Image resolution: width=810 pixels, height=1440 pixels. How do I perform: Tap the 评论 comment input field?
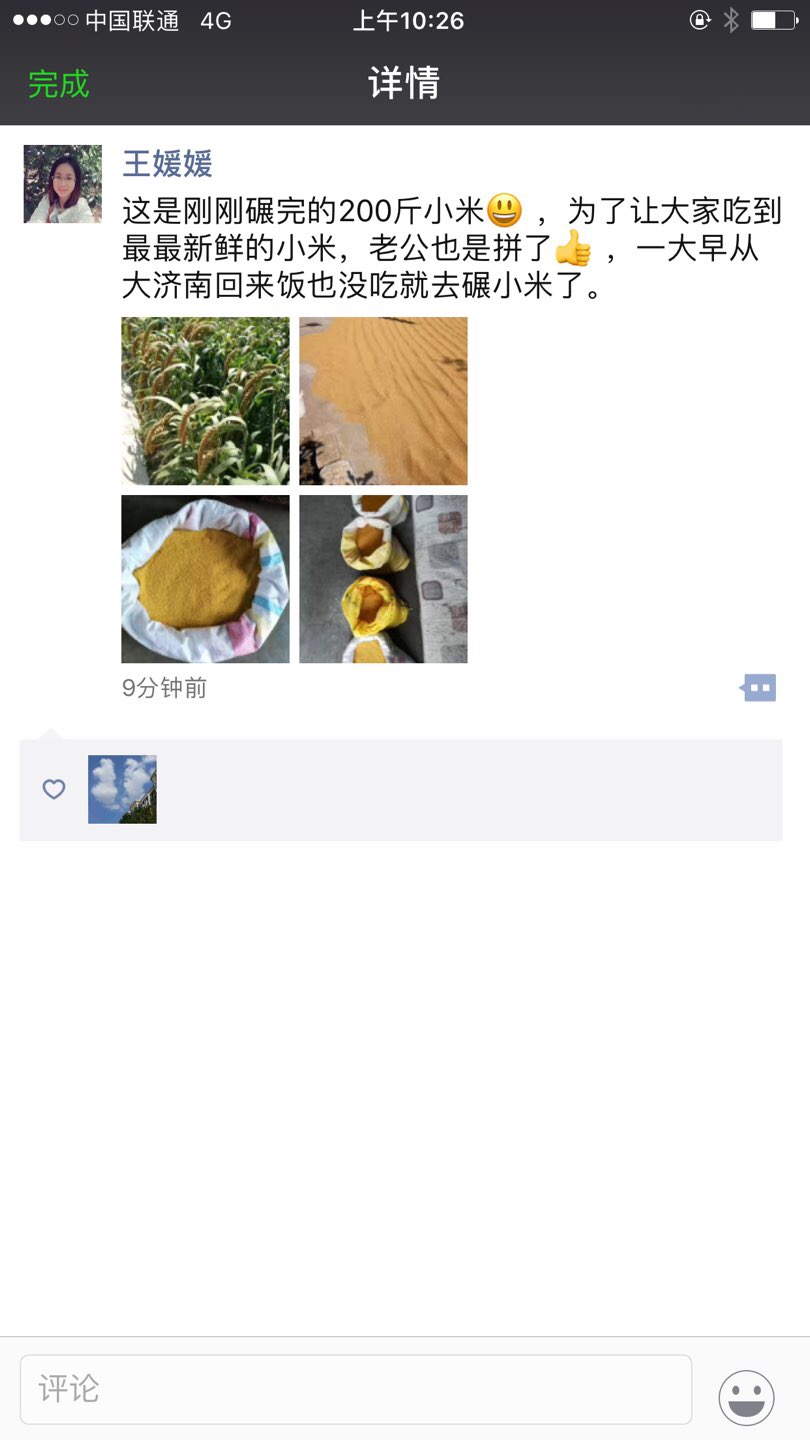point(356,1389)
